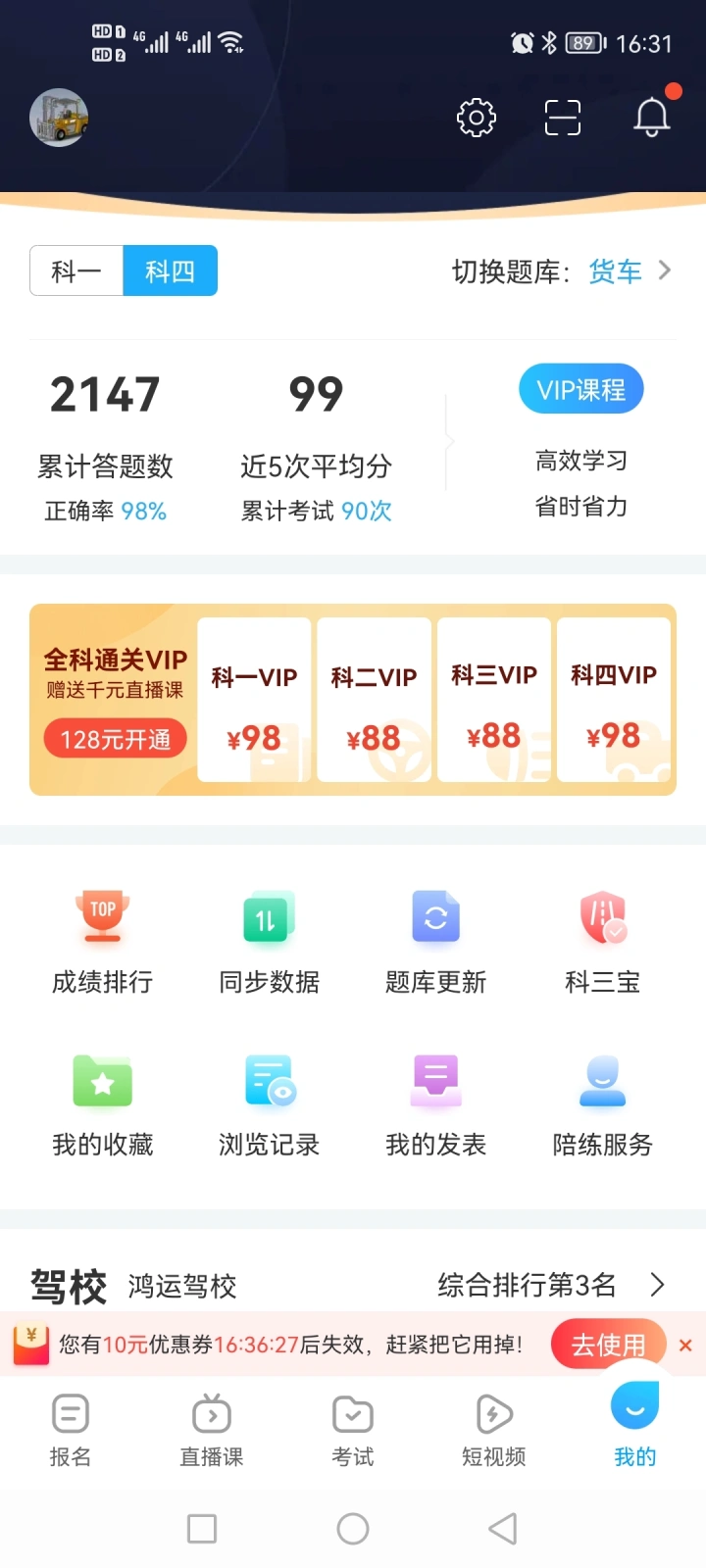Open the VIP课程 button
This screenshot has width=706, height=1568.
pyautogui.click(x=581, y=389)
